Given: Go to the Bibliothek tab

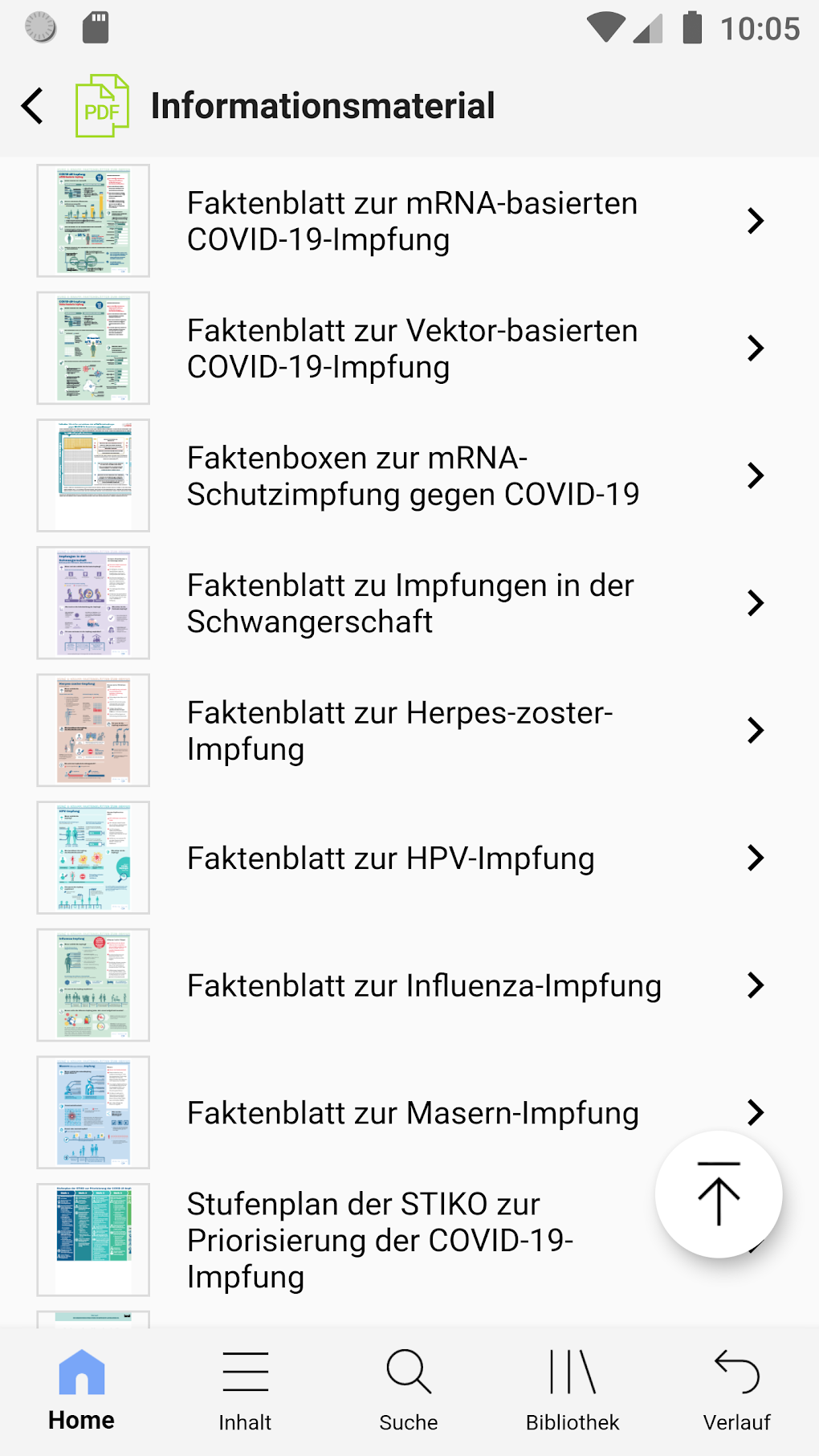Looking at the screenshot, I should pos(572,1389).
